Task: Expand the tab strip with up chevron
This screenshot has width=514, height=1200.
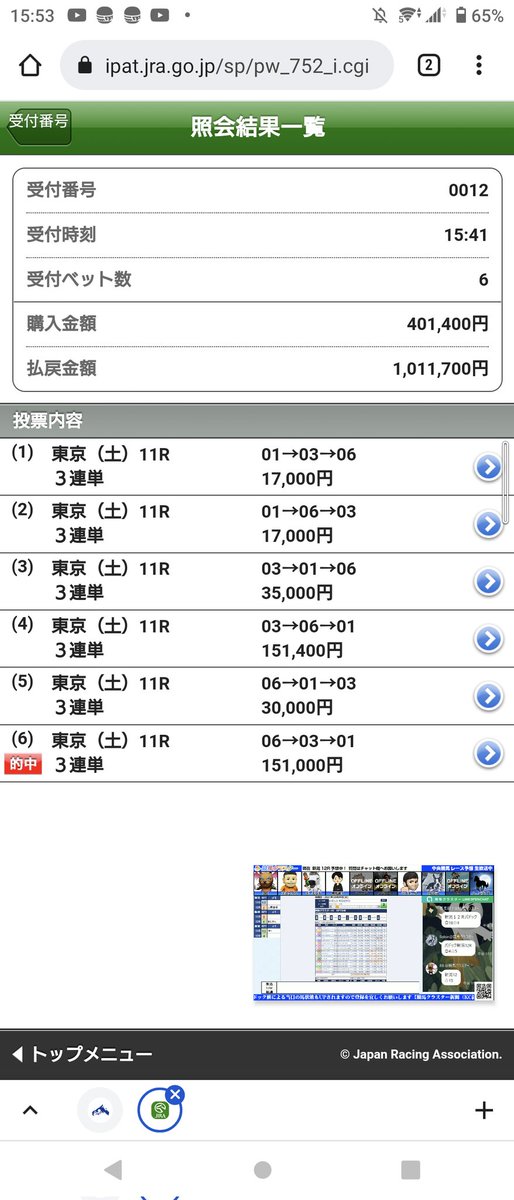Action: [x=30, y=1110]
